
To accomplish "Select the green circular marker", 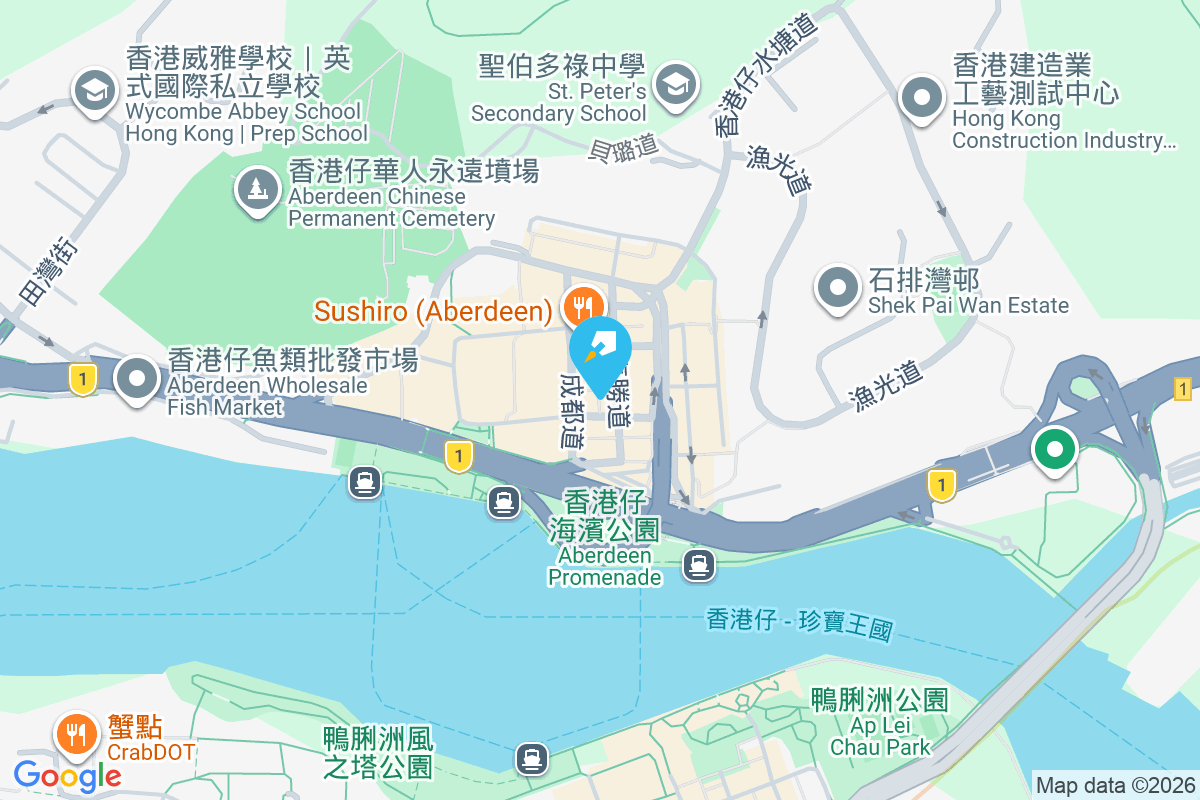I will point(1054,448).
